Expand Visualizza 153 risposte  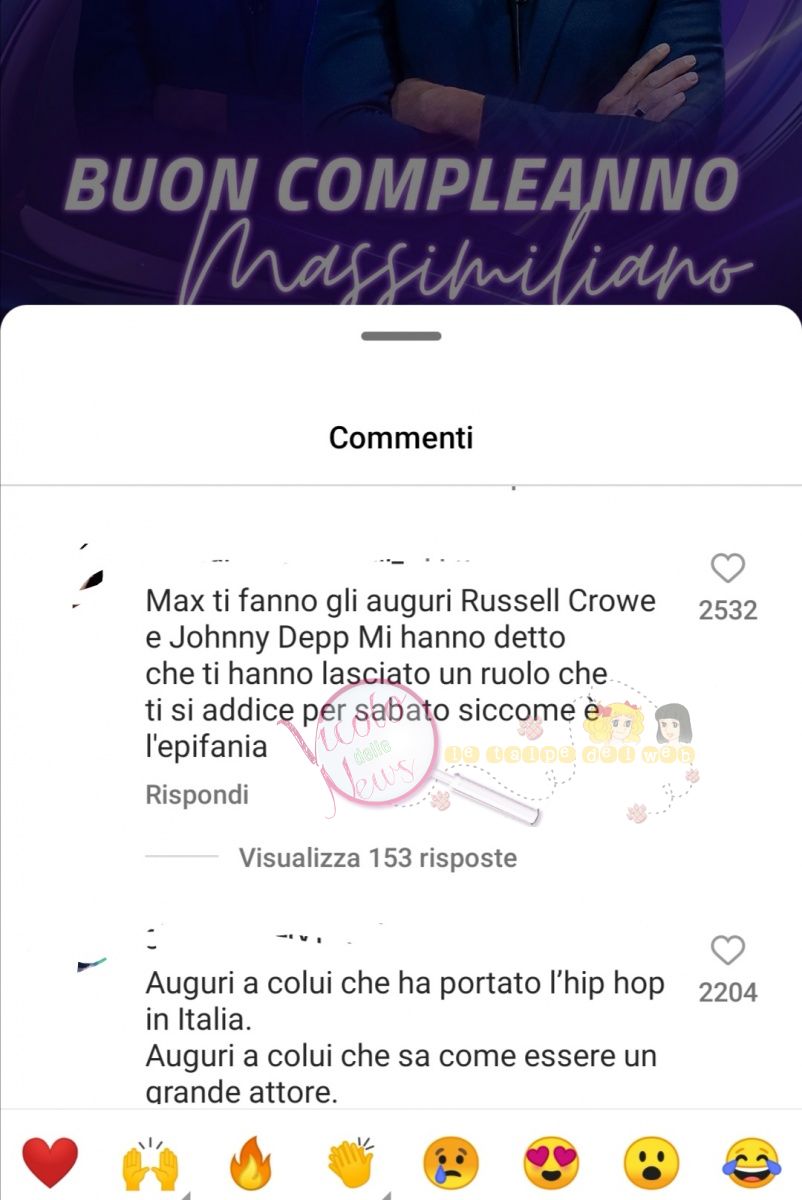(x=377, y=858)
